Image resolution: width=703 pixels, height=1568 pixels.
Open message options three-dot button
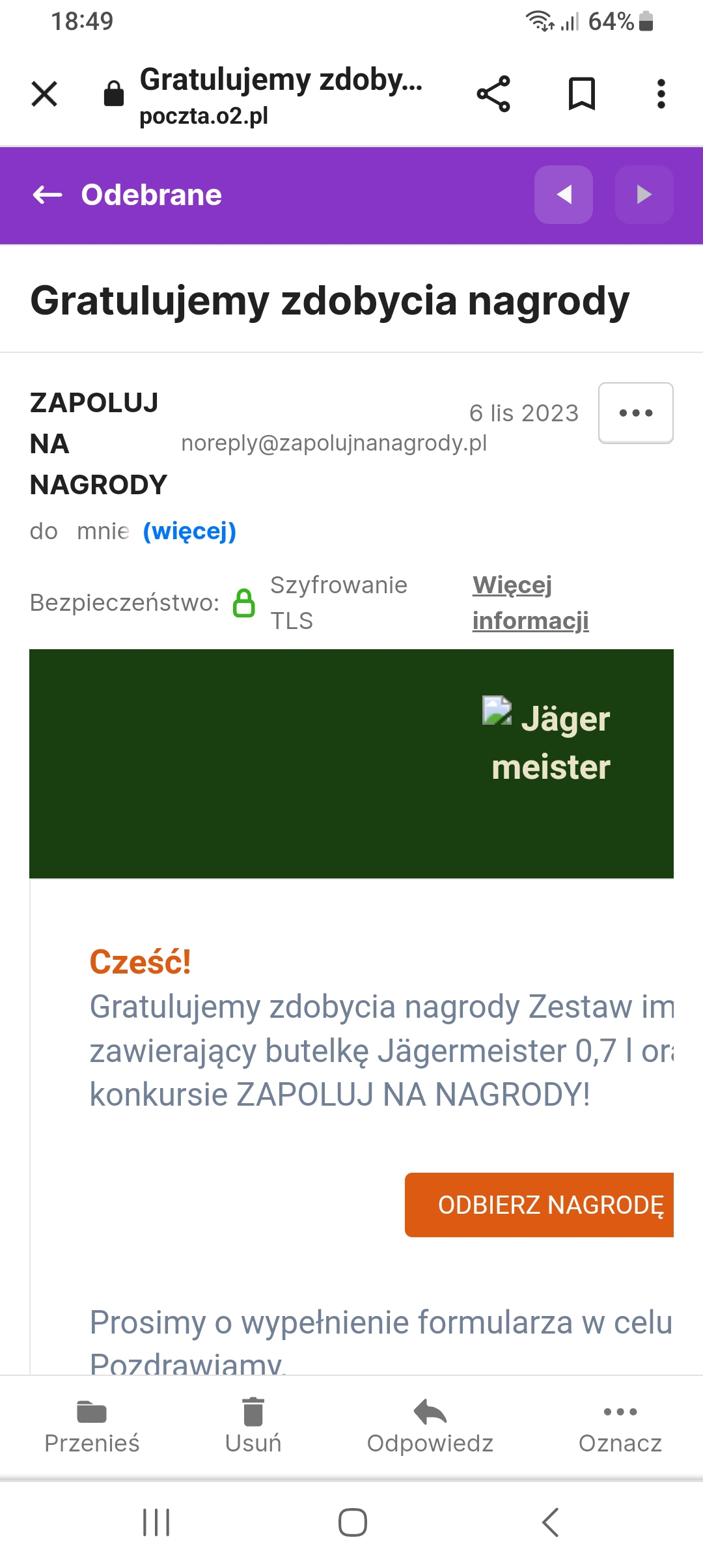point(635,413)
